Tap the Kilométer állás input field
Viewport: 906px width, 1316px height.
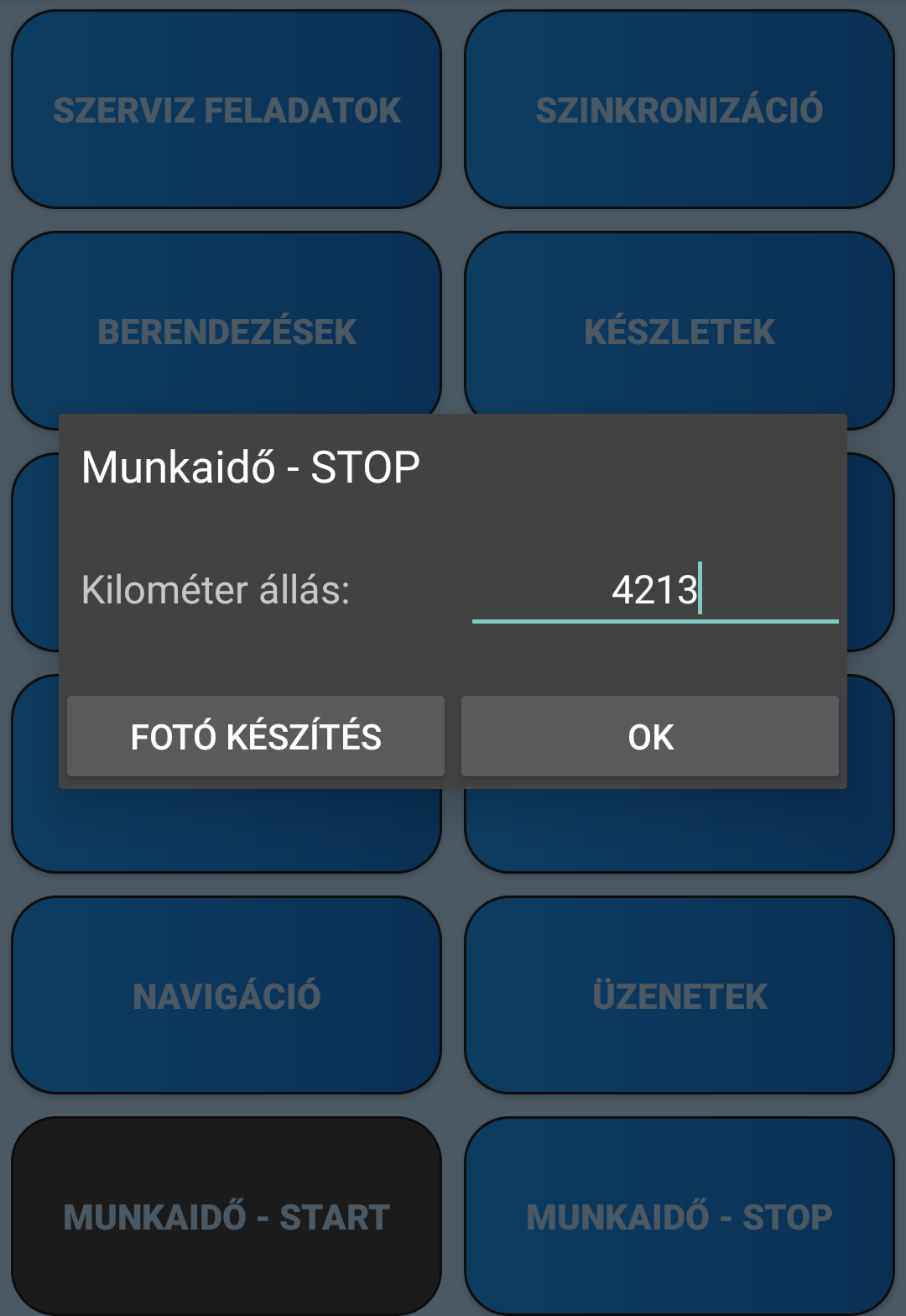pyautogui.click(x=654, y=590)
